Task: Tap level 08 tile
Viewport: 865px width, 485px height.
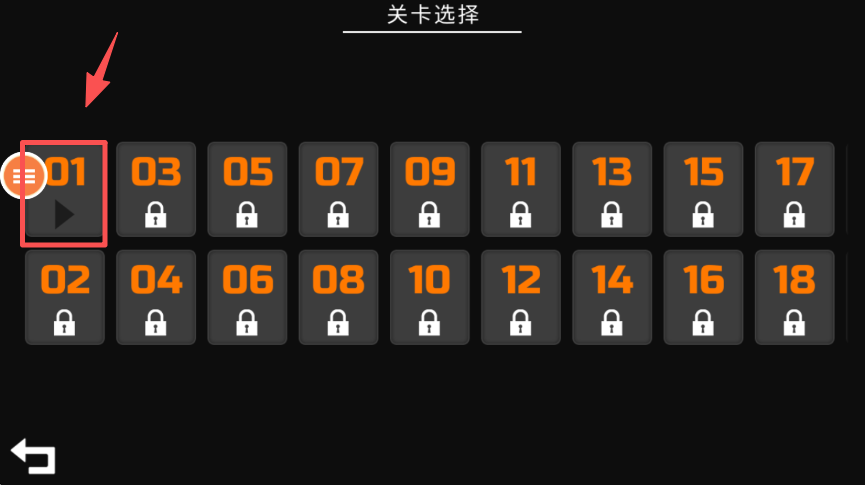Action: (x=338, y=297)
